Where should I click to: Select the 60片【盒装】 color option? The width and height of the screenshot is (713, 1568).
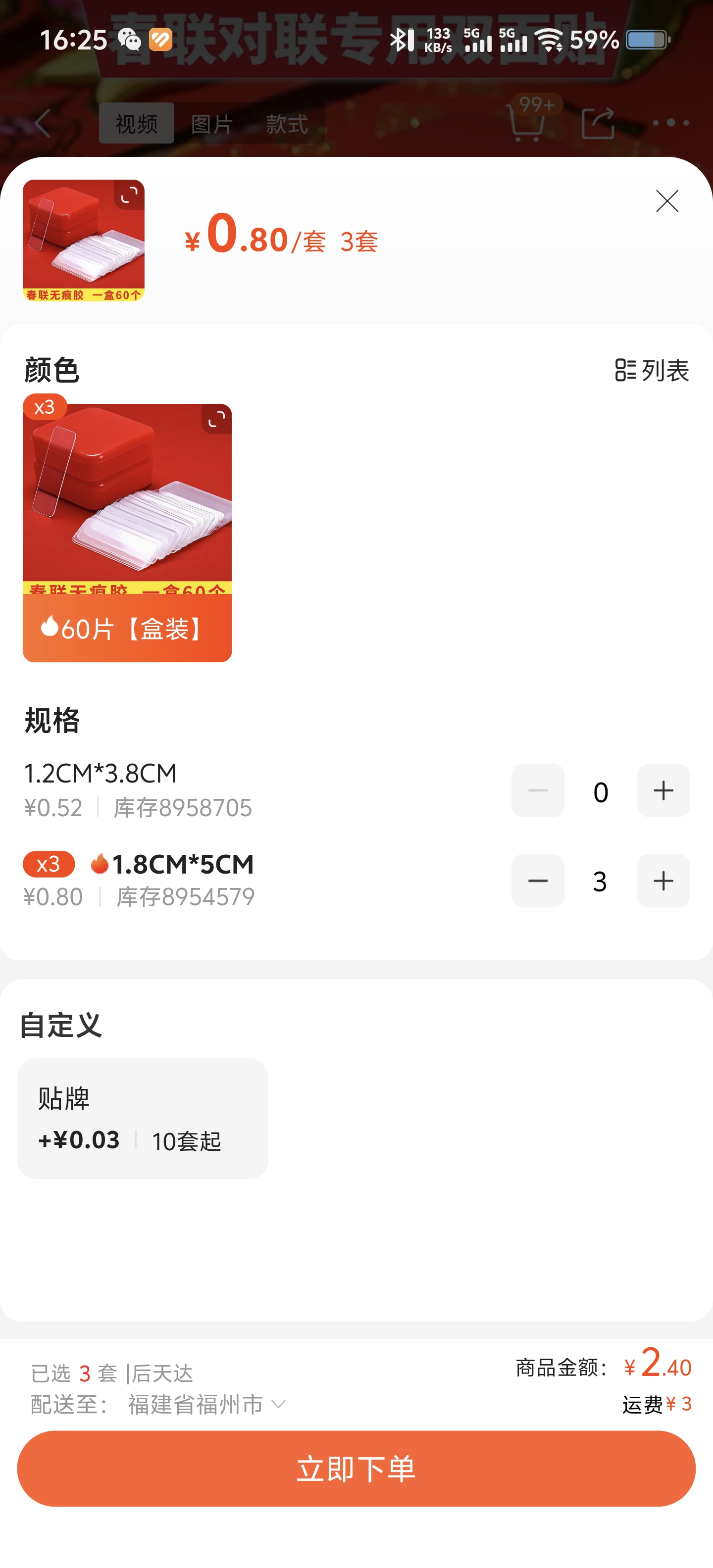pos(127,533)
